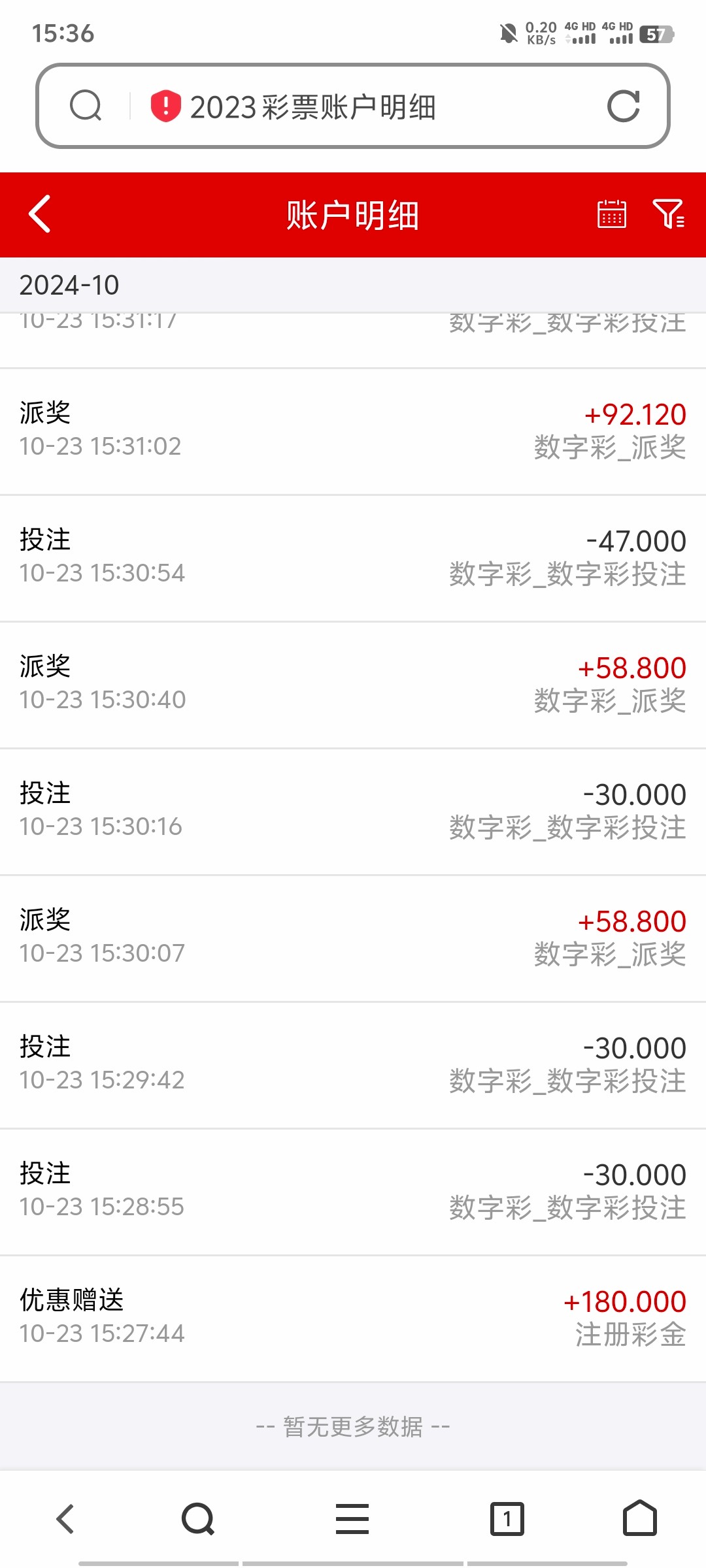Tap the red security warning shield
The width and height of the screenshot is (706, 1568).
point(166,106)
